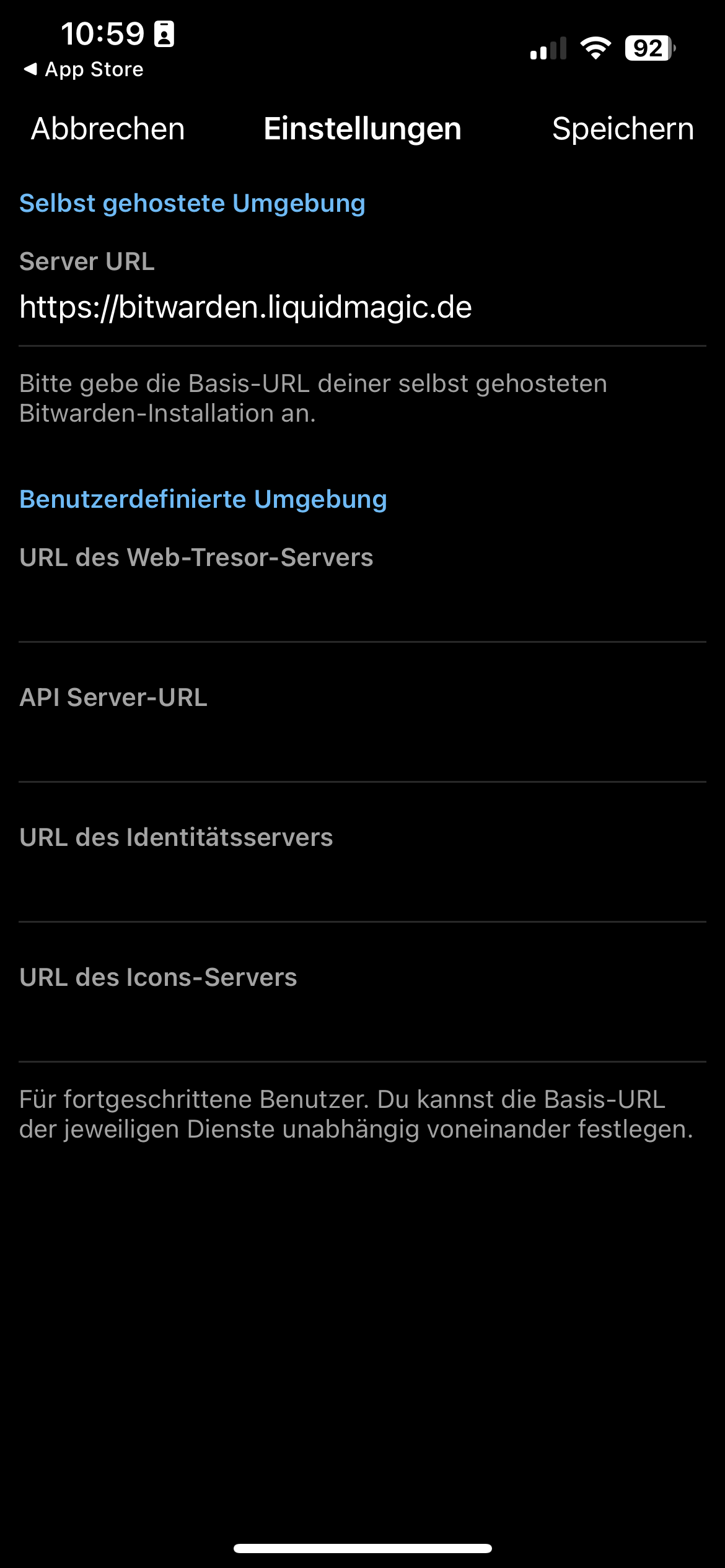Screen dimensions: 725x1568
Task: Select the API Server-URL field
Action: pos(362,744)
